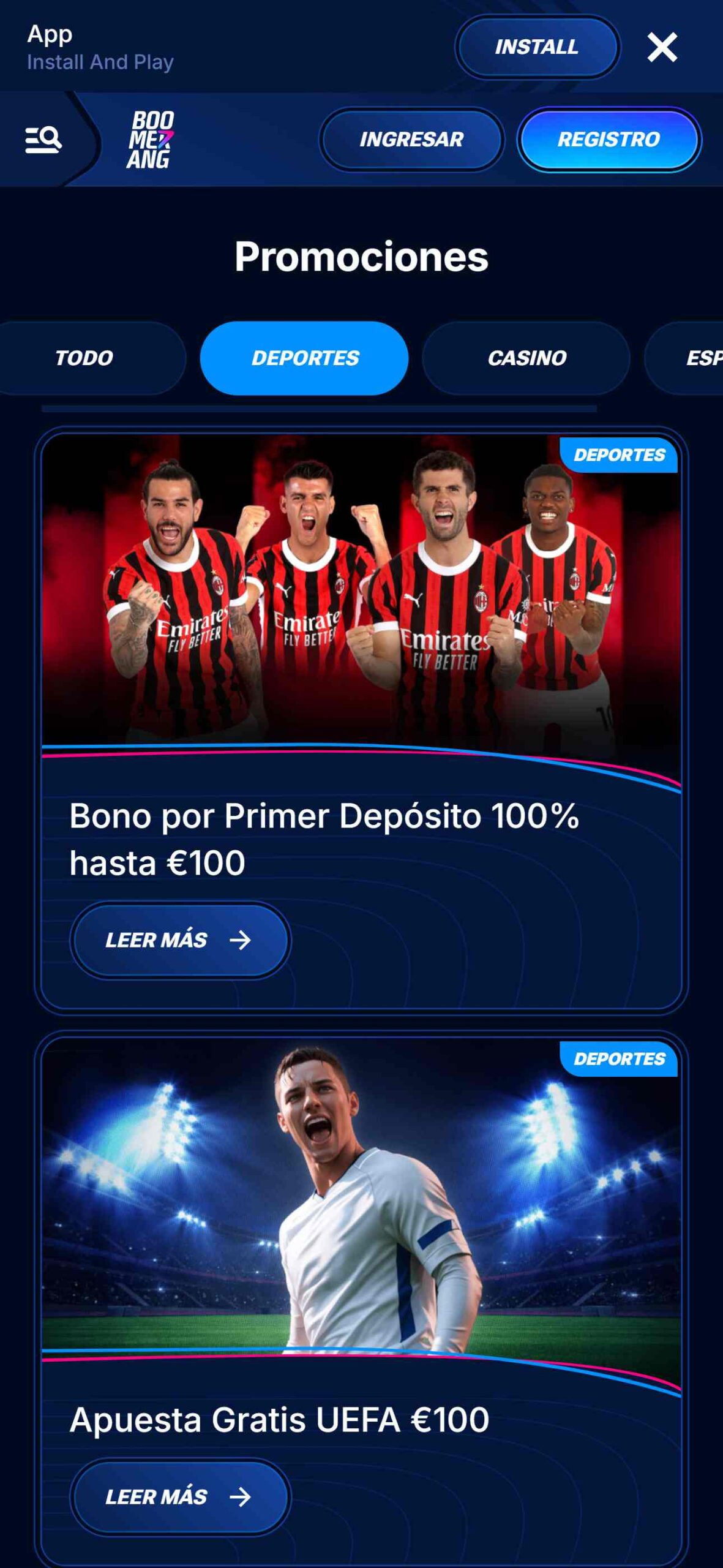
Task: Dismiss the app install banner
Action: tap(662, 47)
